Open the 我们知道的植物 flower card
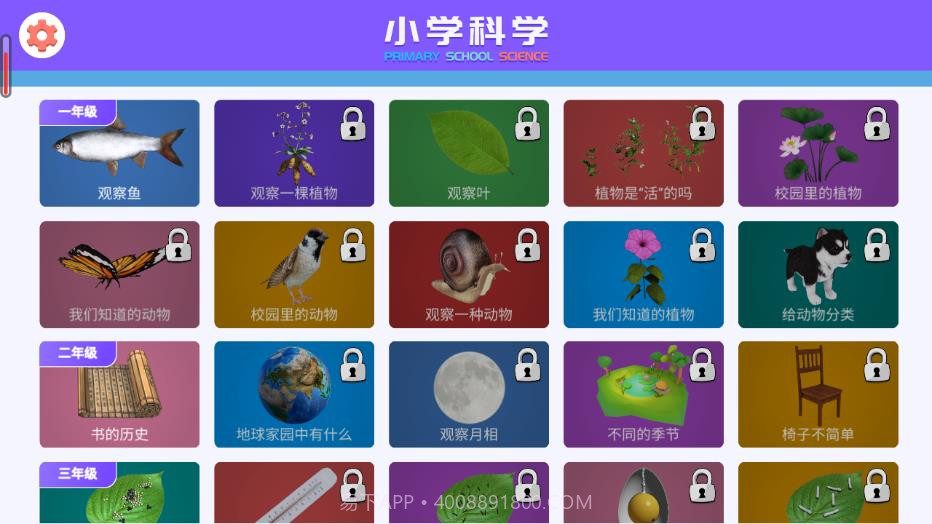The image size is (932, 524). (x=643, y=274)
